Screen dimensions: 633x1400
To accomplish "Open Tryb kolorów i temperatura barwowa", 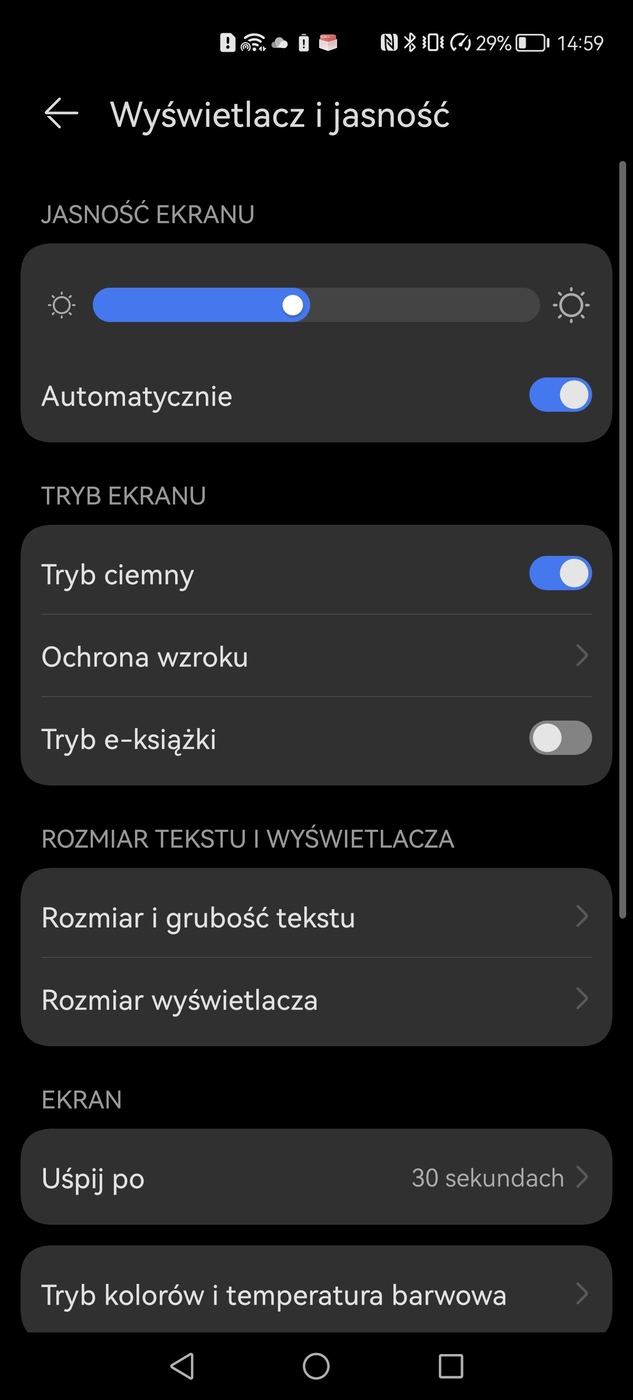I will (x=316, y=1295).
